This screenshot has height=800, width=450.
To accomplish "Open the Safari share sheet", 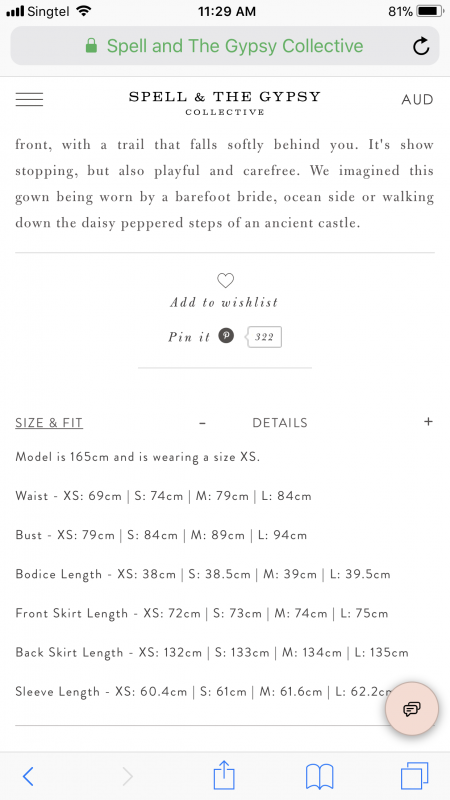I will (224, 775).
